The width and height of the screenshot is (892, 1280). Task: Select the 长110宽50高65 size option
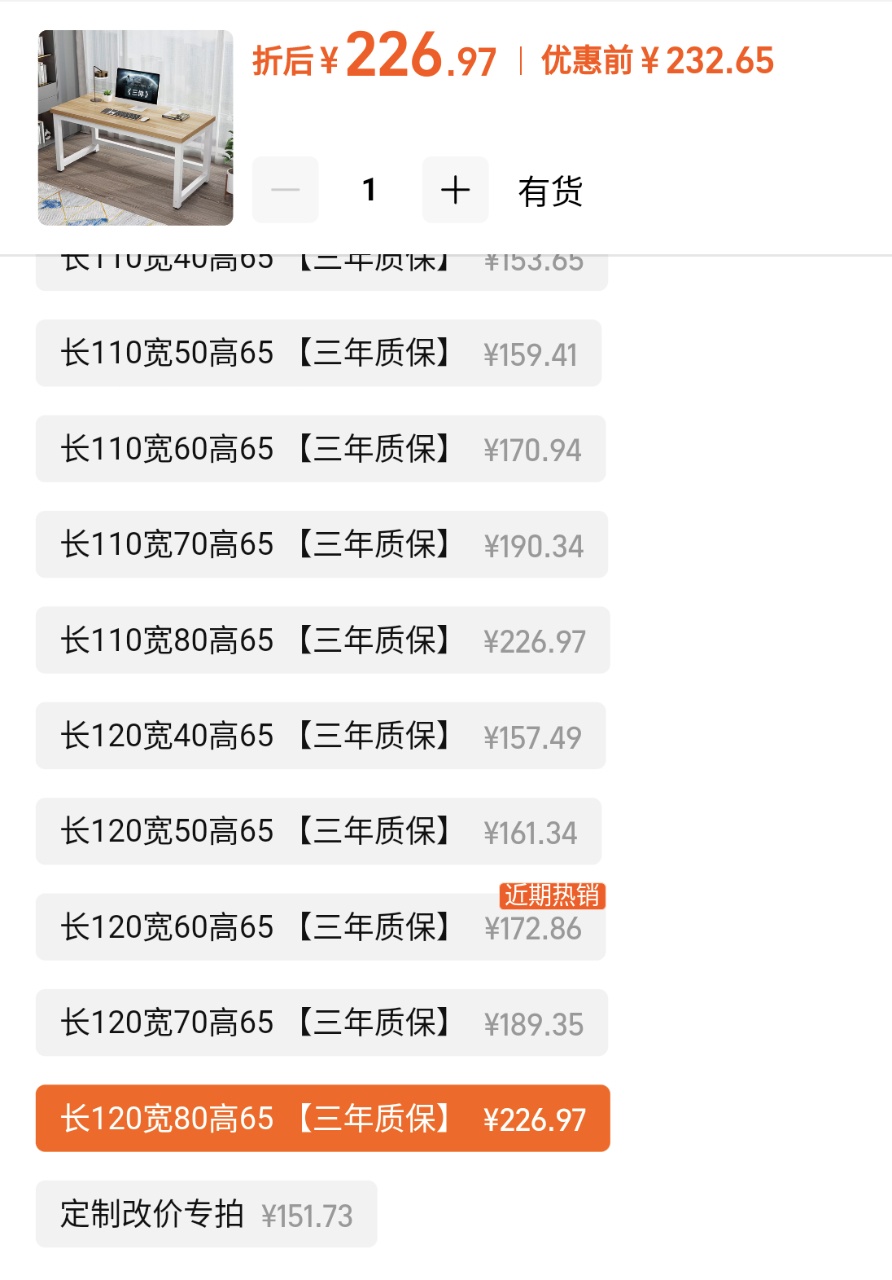tap(318, 353)
